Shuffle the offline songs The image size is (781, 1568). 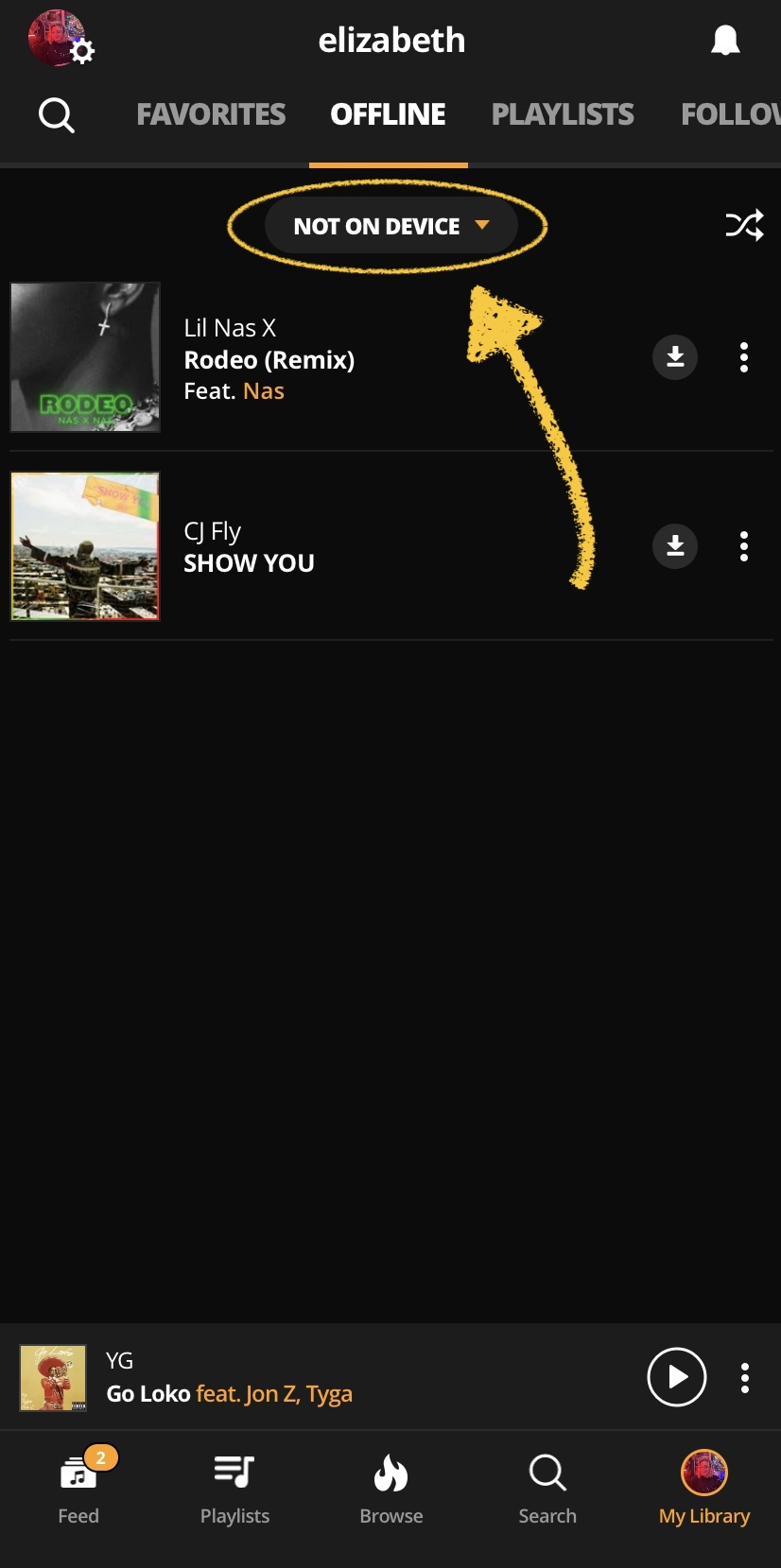744,225
